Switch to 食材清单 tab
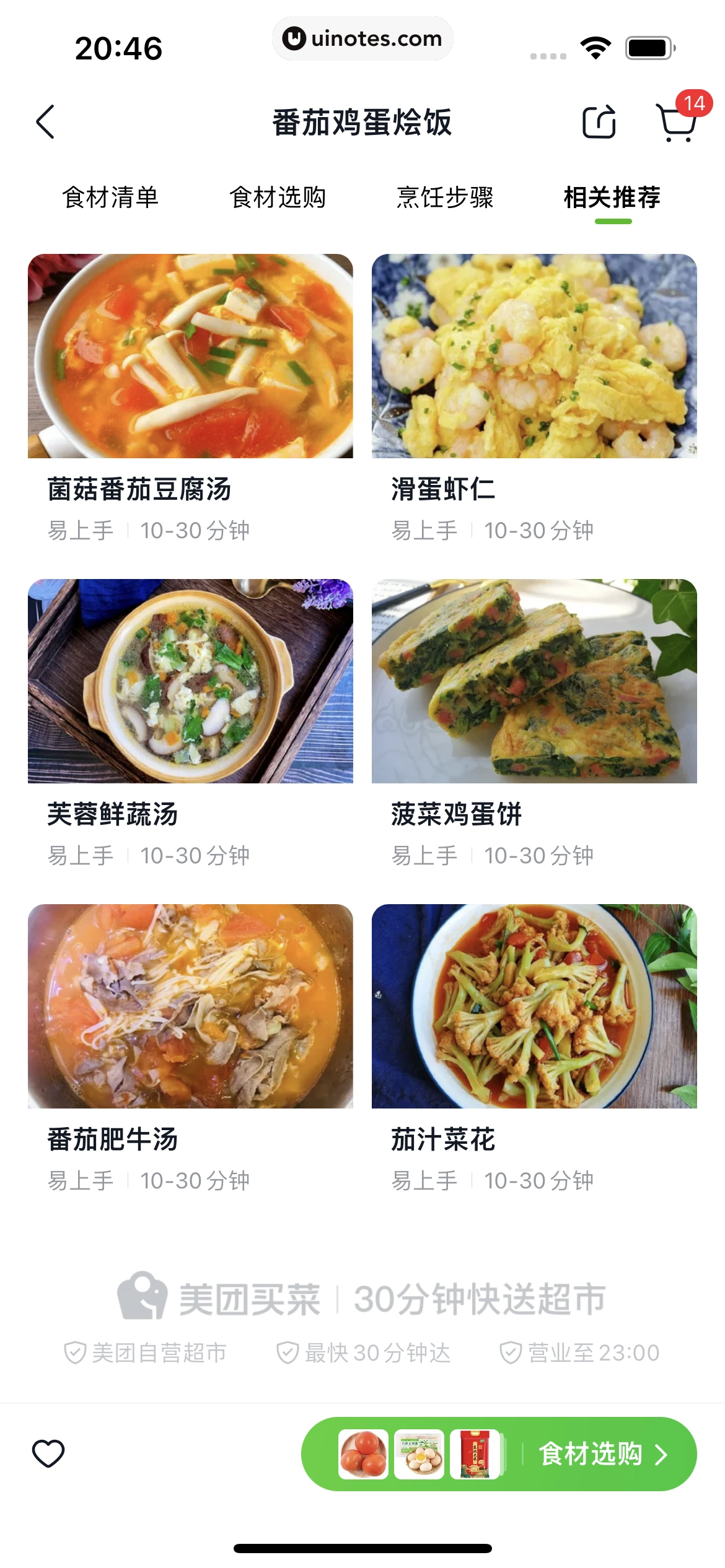Screen dimensions: 725x1568 click(x=110, y=198)
